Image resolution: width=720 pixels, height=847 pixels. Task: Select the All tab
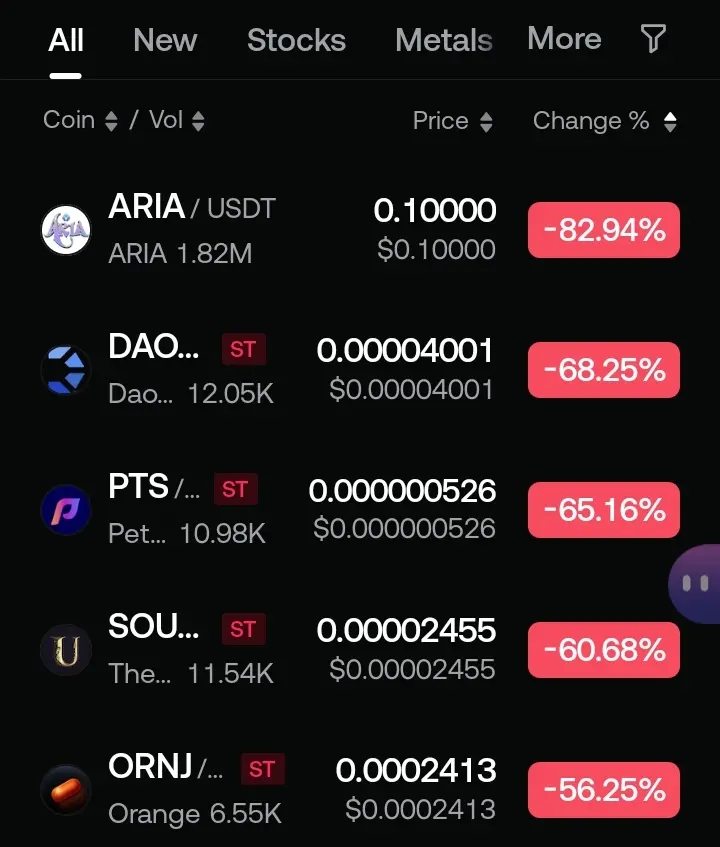[66, 40]
